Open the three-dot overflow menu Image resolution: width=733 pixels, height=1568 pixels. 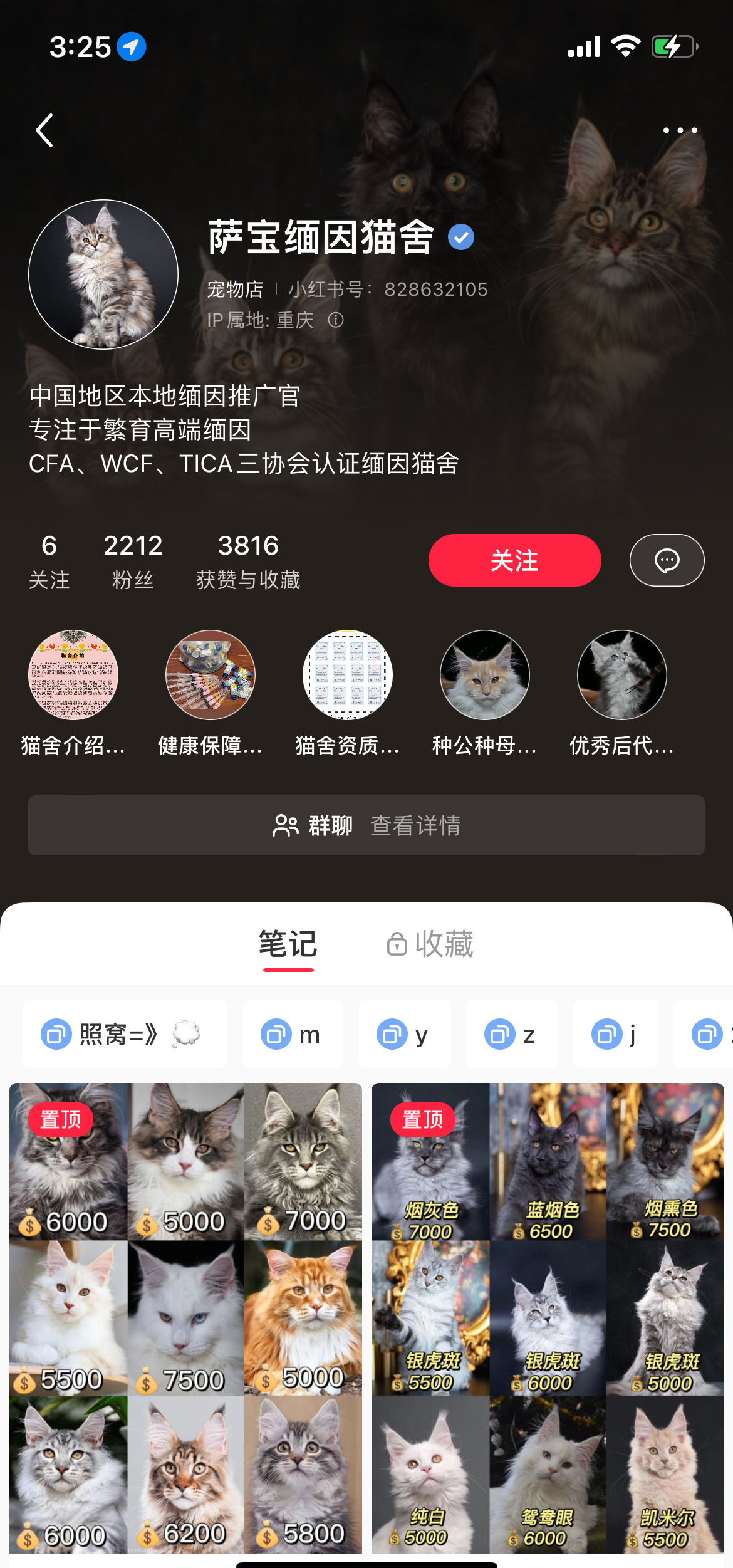[x=680, y=130]
